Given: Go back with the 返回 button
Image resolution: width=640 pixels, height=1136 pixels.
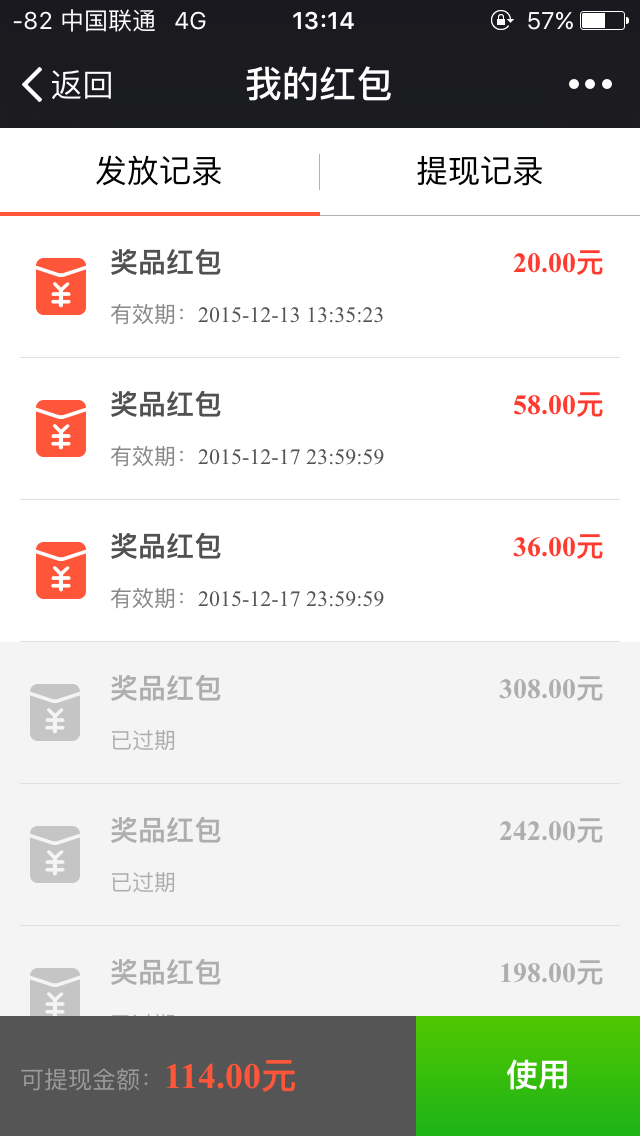Looking at the screenshot, I should pyautogui.click(x=66, y=86).
